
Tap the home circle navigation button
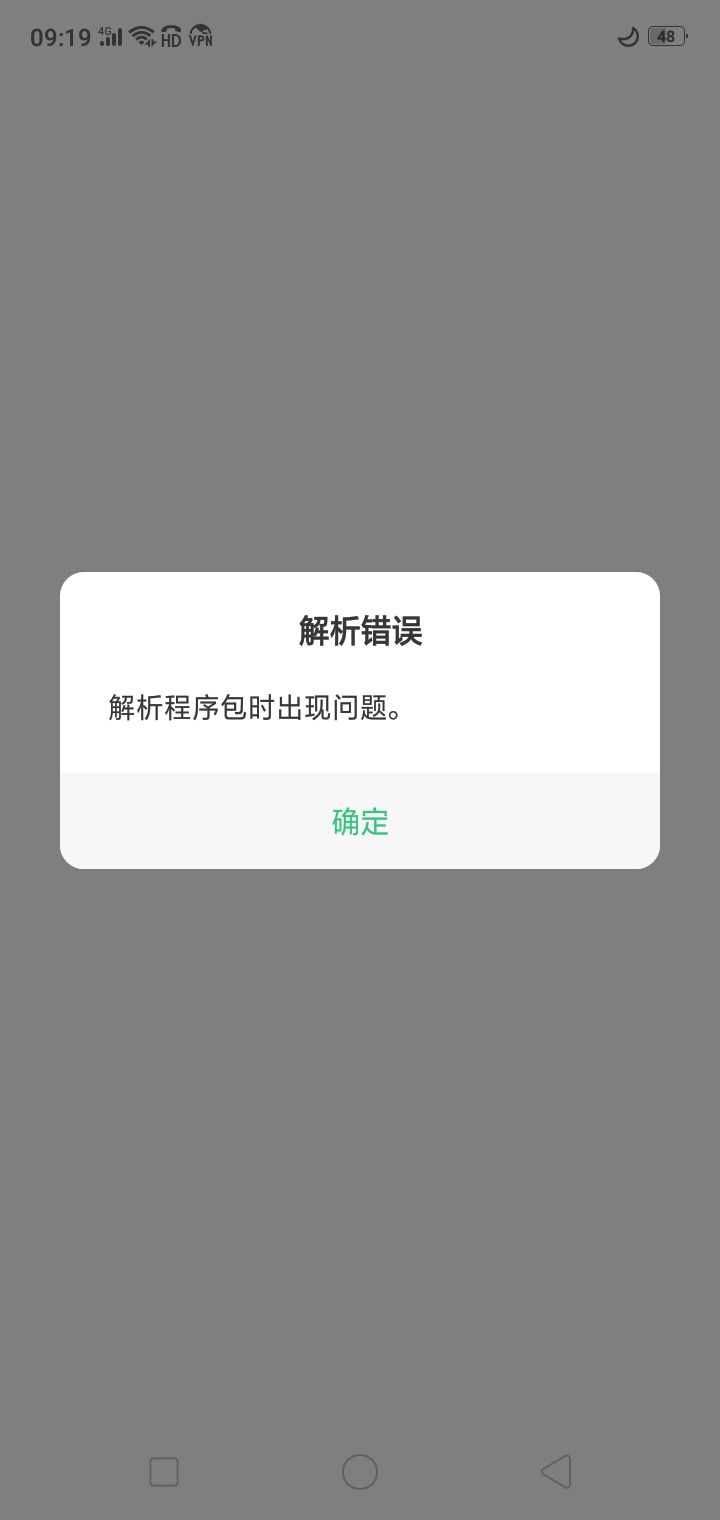(360, 1471)
